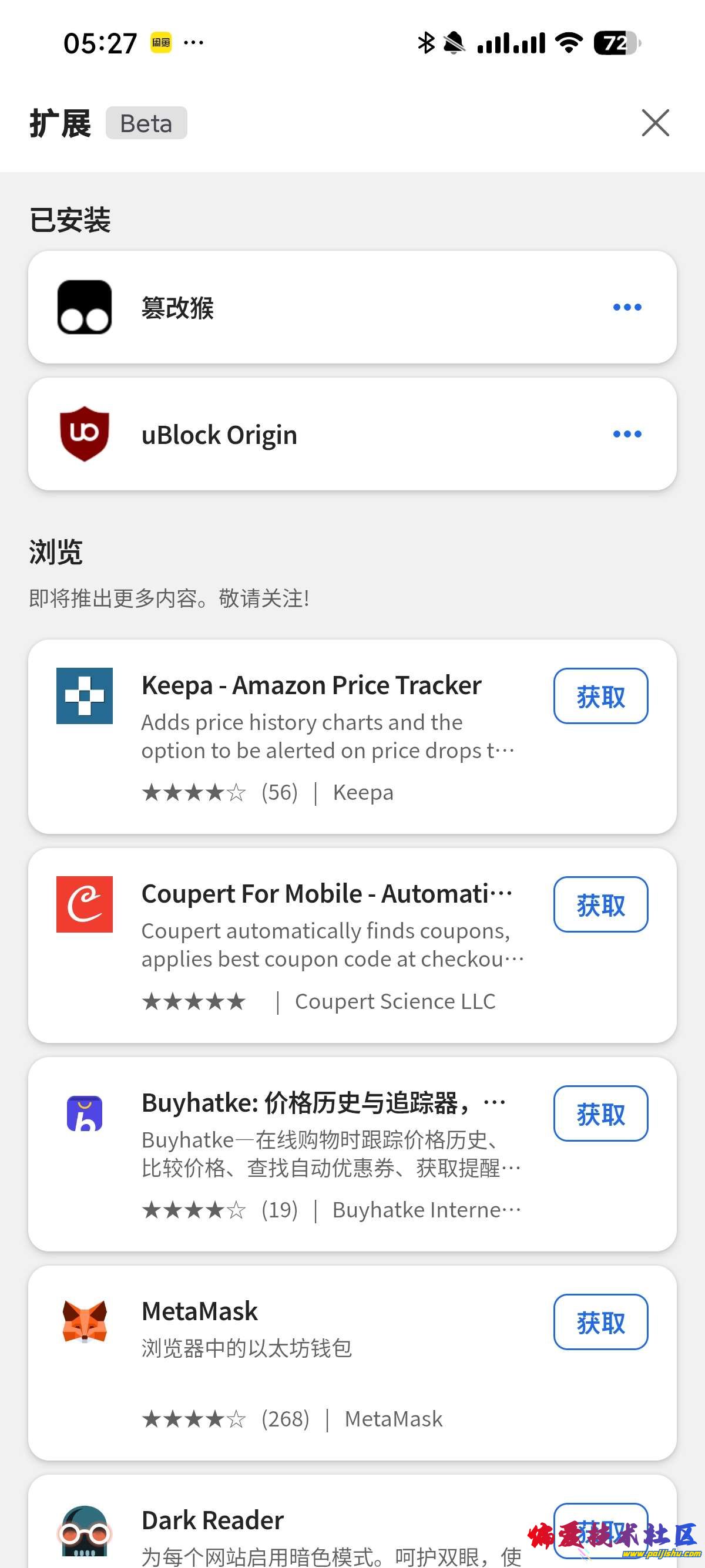Open more options for 篡改猴

[x=627, y=307]
